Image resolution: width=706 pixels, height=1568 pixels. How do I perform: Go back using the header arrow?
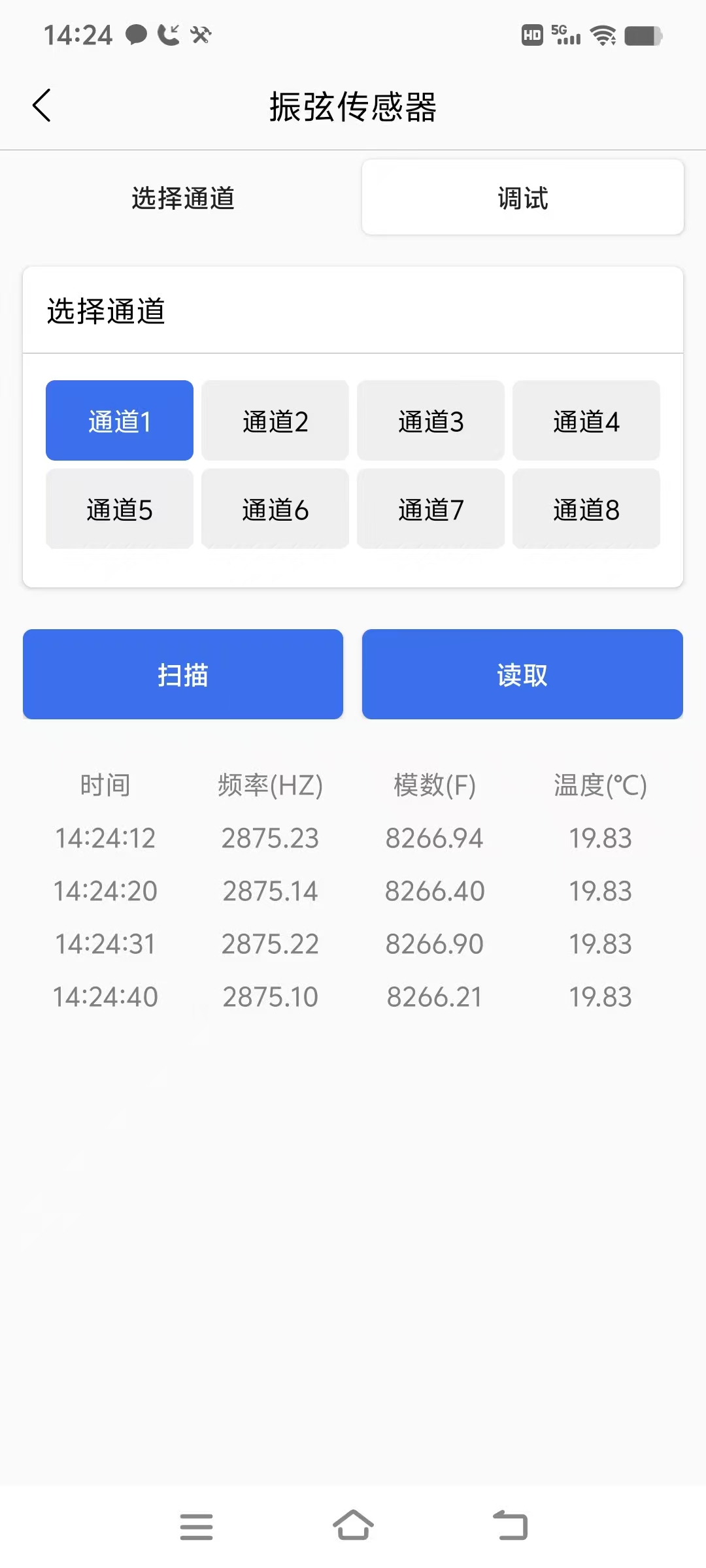[42, 106]
